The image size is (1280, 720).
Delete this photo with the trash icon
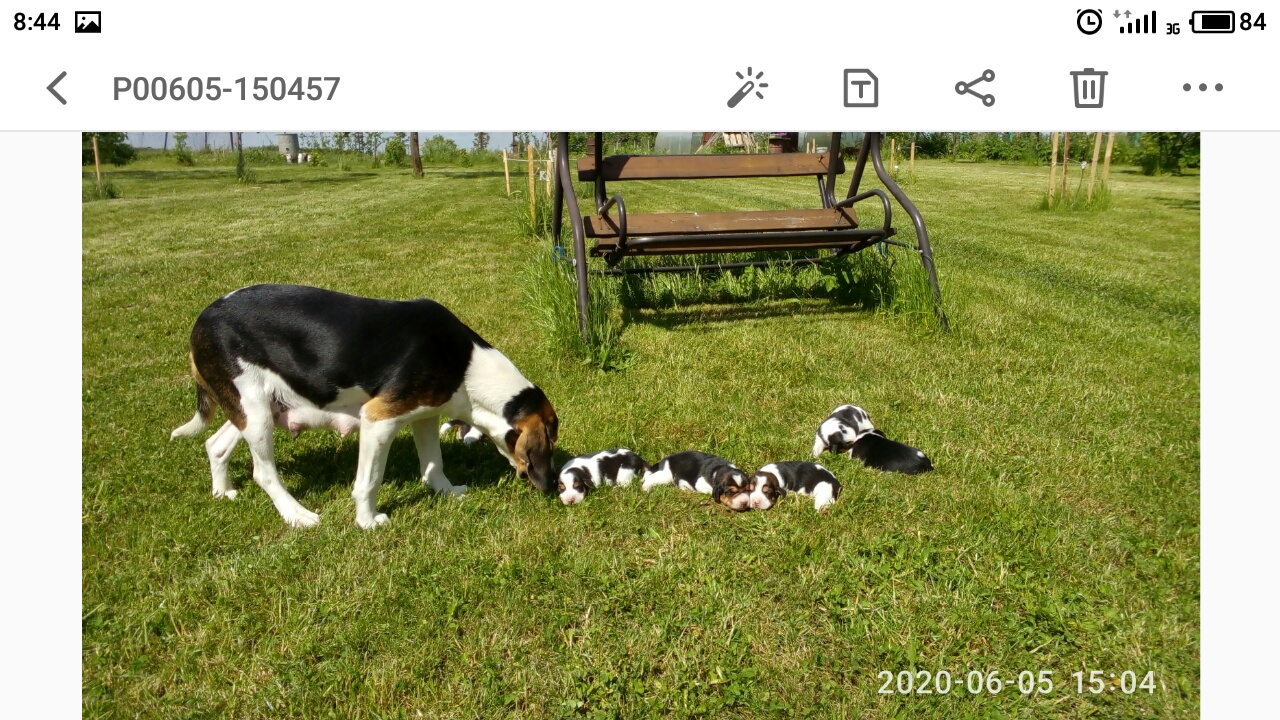pyautogui.click(x=1088, y=88)
